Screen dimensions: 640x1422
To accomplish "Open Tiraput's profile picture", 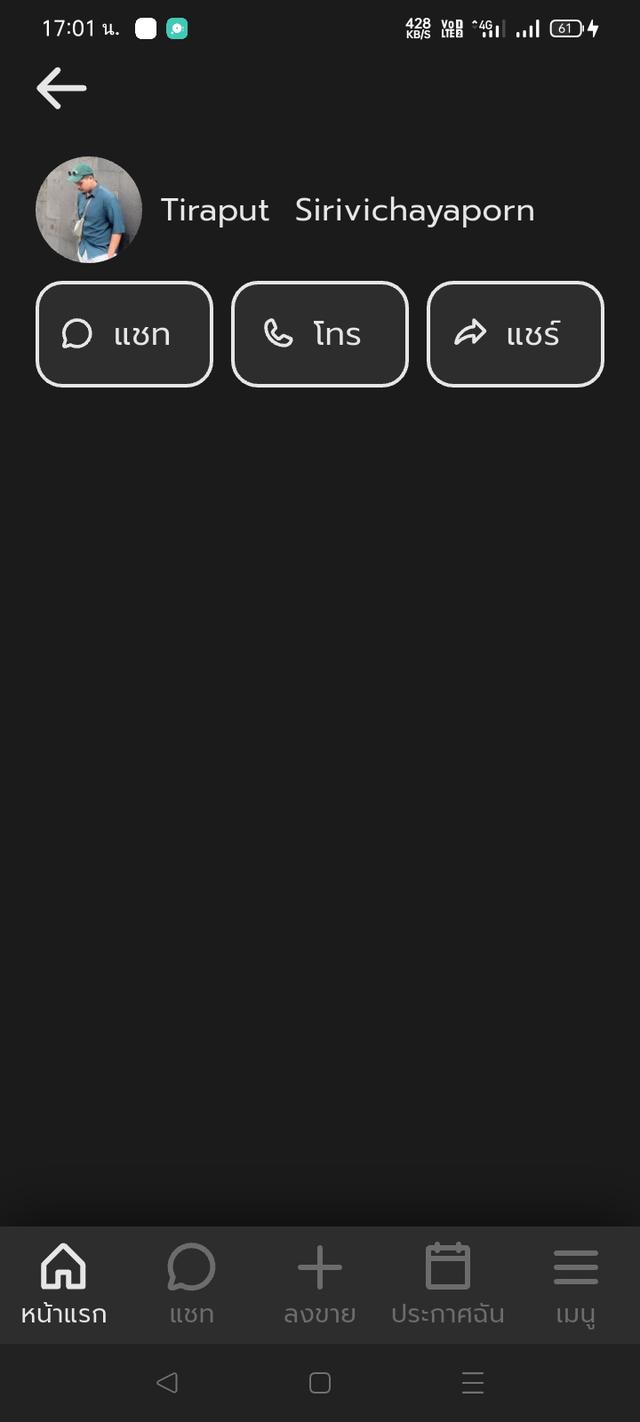I will [x=88, y=210].
